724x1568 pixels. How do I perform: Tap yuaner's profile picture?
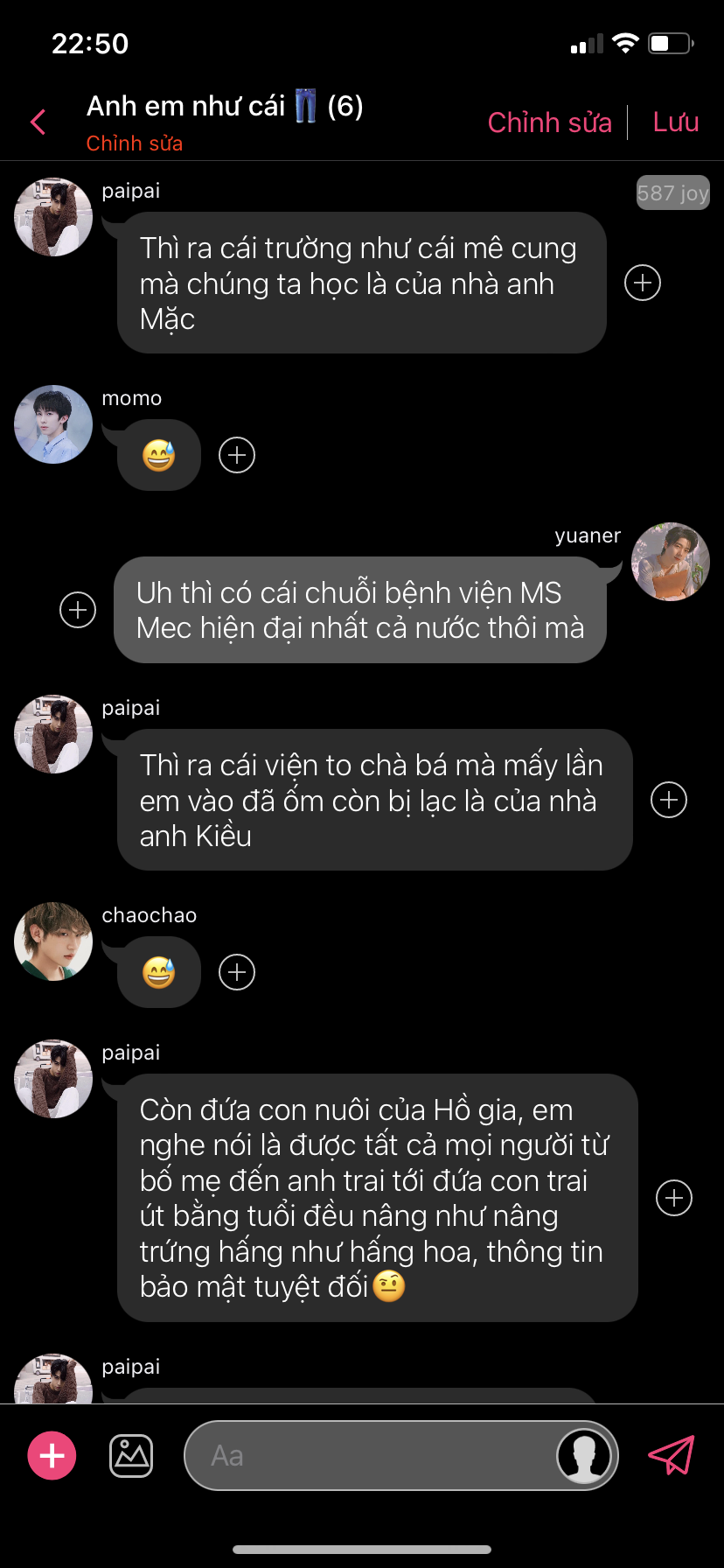[x=671, y=562]
